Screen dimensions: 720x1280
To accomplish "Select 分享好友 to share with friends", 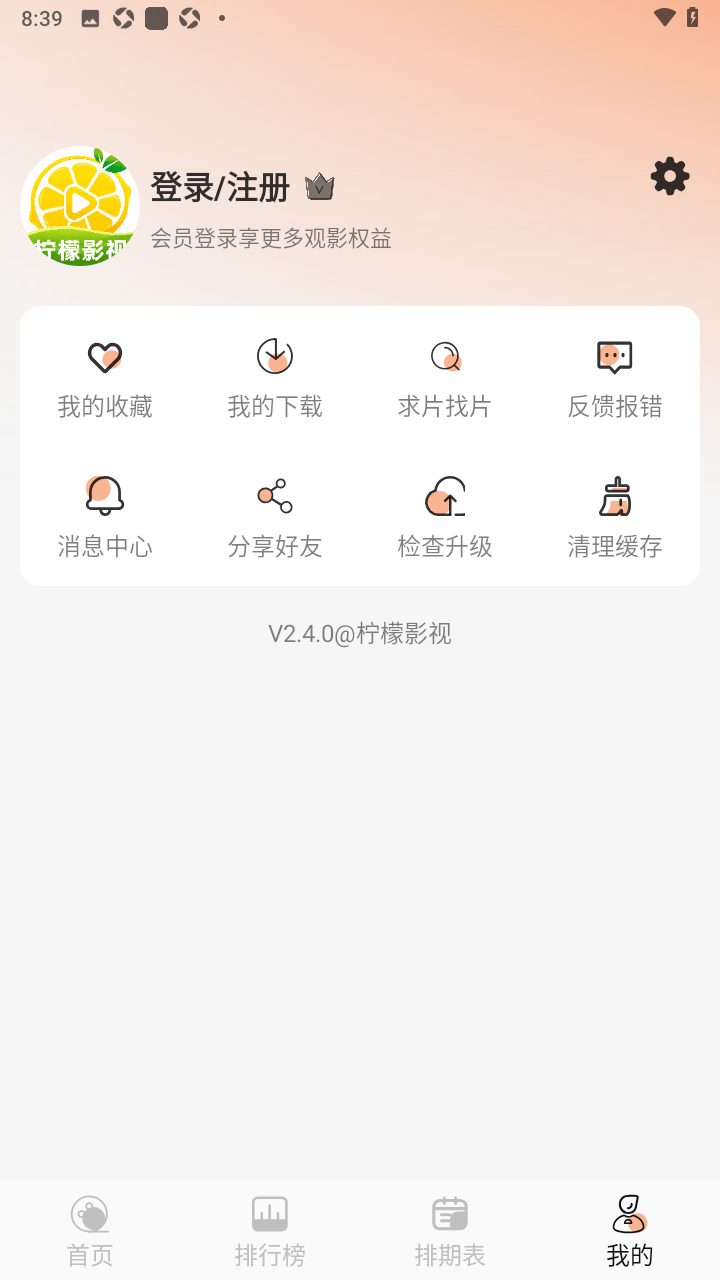I will 275,518.
